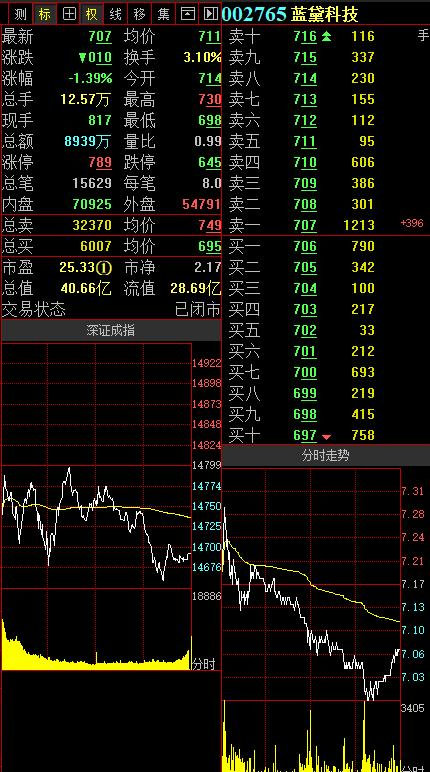Select the 线 toolbar button
Screen dimensions: 430x772
(x=116, y=14)
